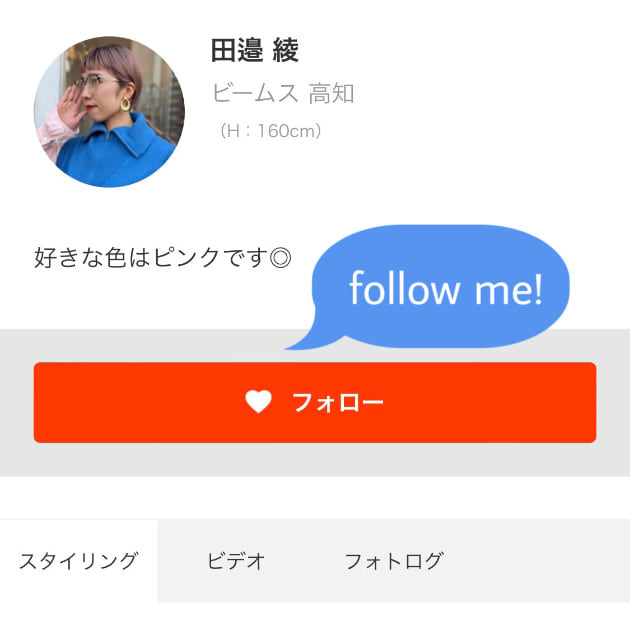Image resolution: width=630 pixels, height=630 pixels.
Task: Switch to the スタイリング tab
Action: tap(78, 561)
